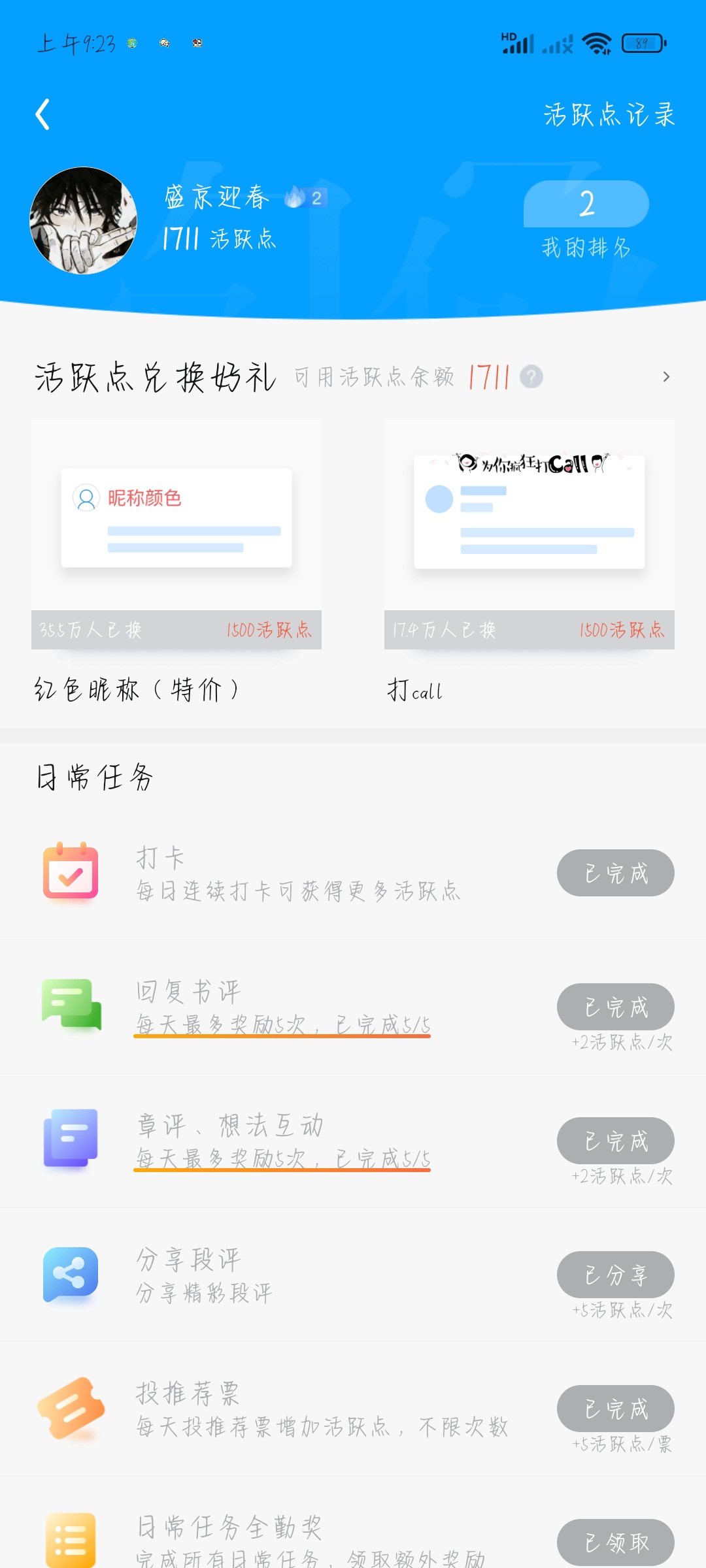Open the 红色昵称（特价） reward card
Image resolution: width=706 pixels, height=1568 pixels.
coord(176,562)
